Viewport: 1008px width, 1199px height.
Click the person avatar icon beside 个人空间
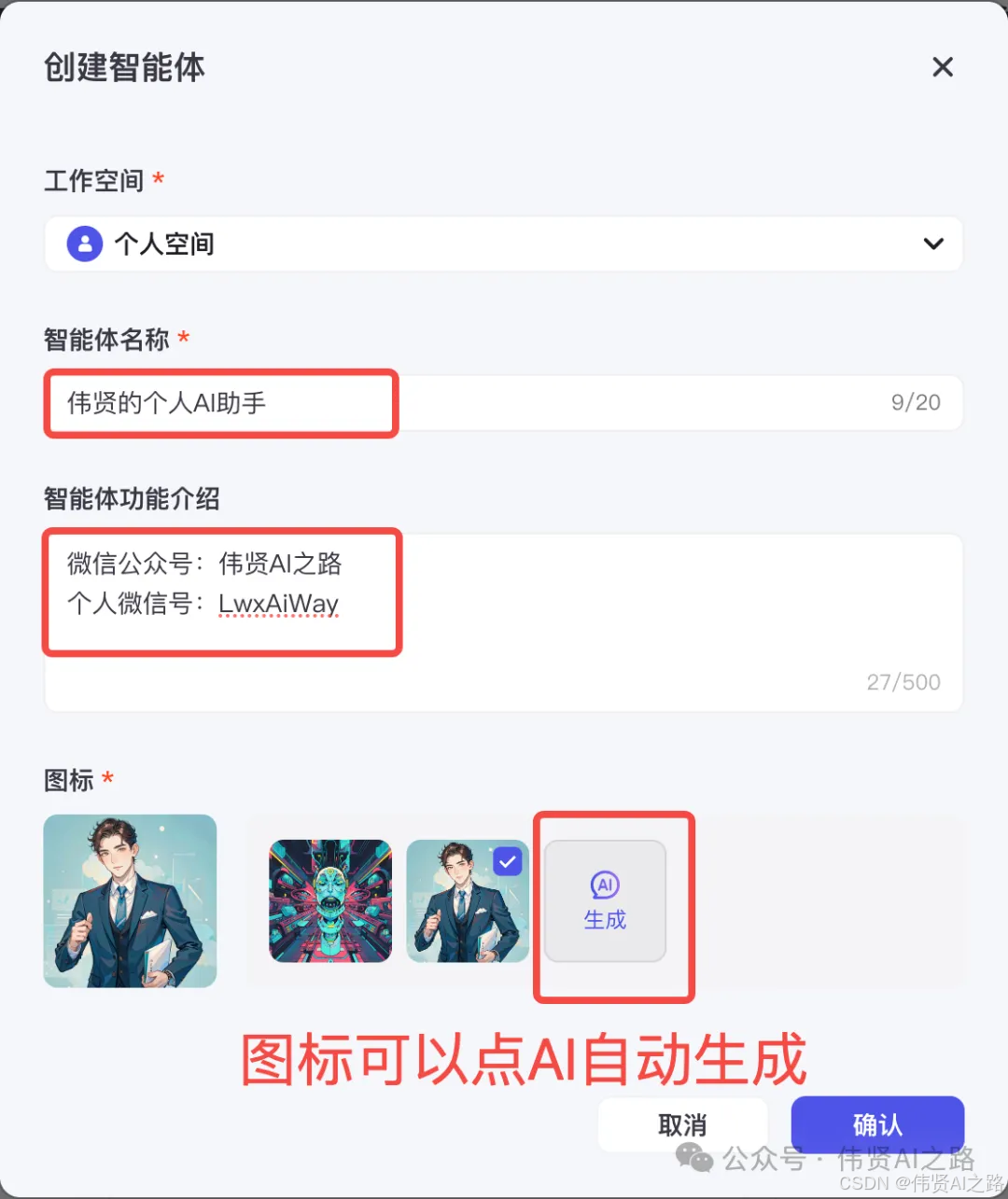point(84,244)
